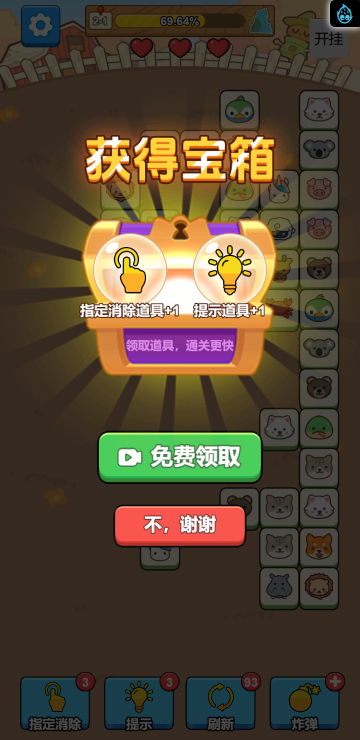Open the settings gear
This screenshot has height=740, width=360.
point(41,26)
